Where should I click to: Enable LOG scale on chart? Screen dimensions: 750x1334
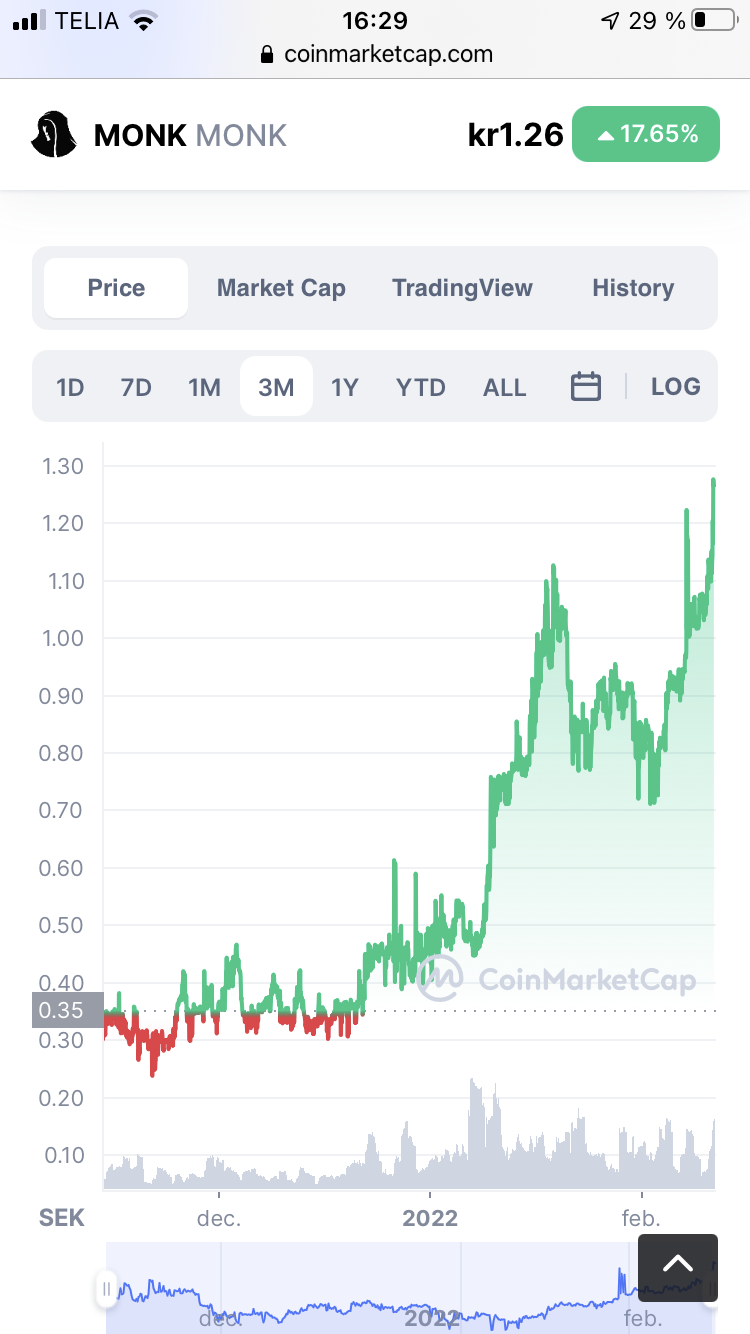click(x=676, y=386)
